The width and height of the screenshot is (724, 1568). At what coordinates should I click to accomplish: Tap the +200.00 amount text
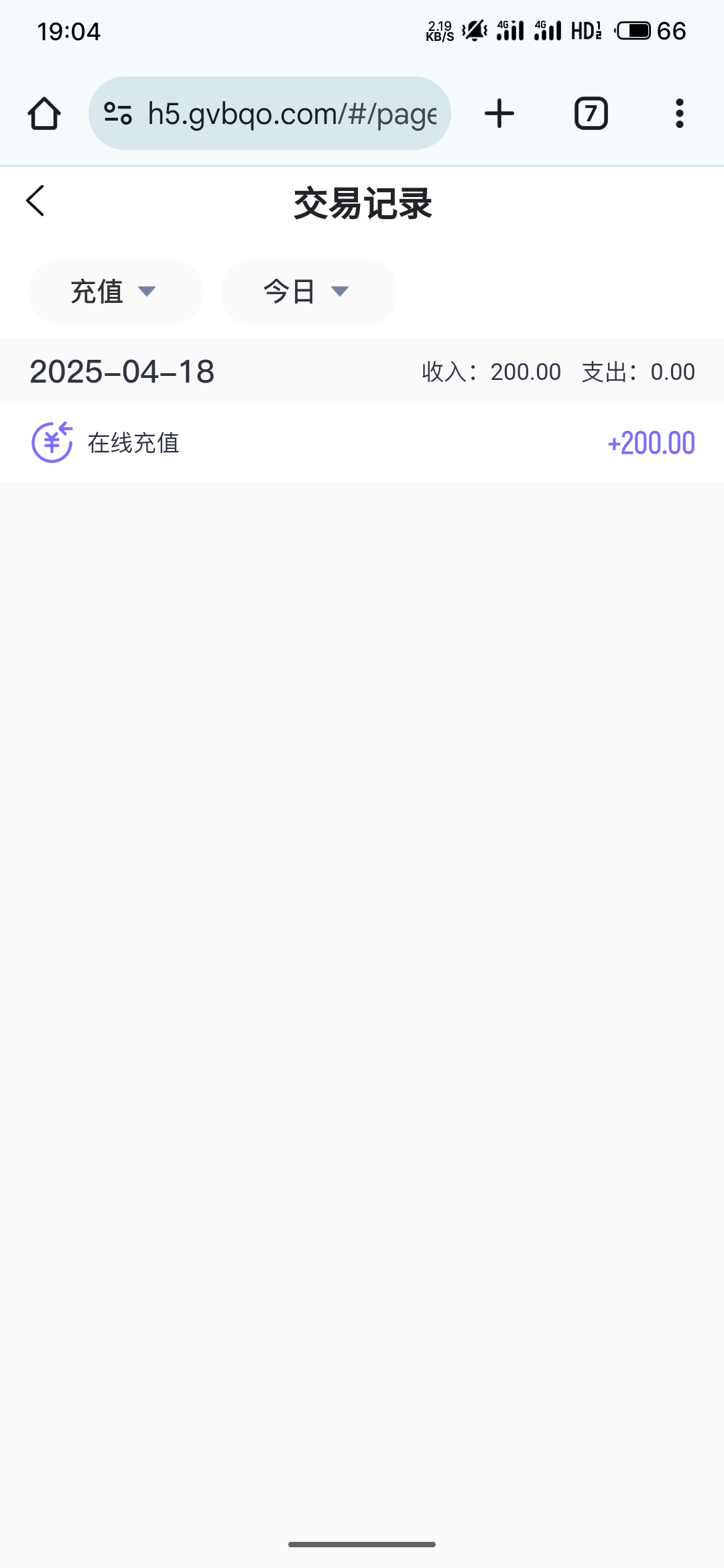pyautogui.click(x=651, y=442)
